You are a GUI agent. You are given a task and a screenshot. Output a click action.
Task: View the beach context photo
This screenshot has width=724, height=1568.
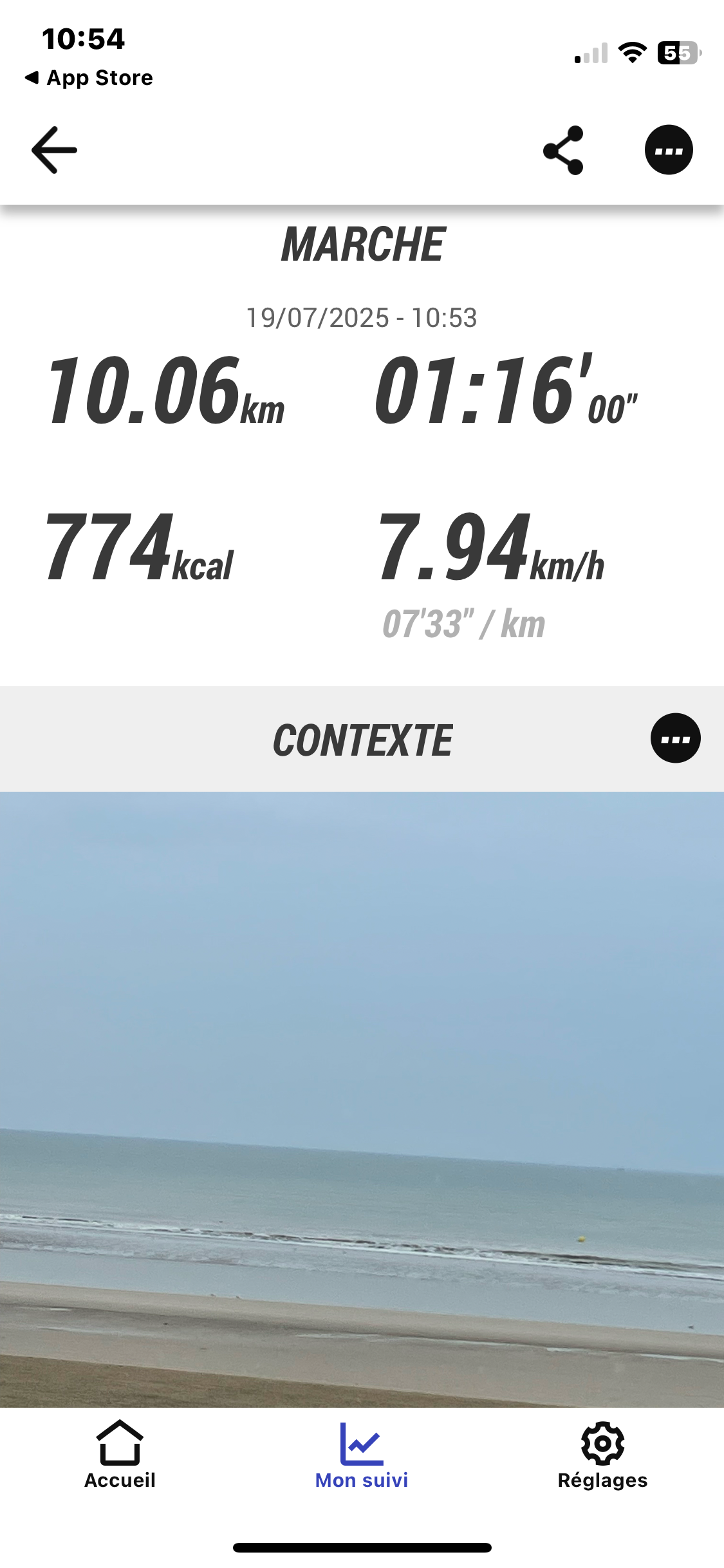tap(362, 1098)
